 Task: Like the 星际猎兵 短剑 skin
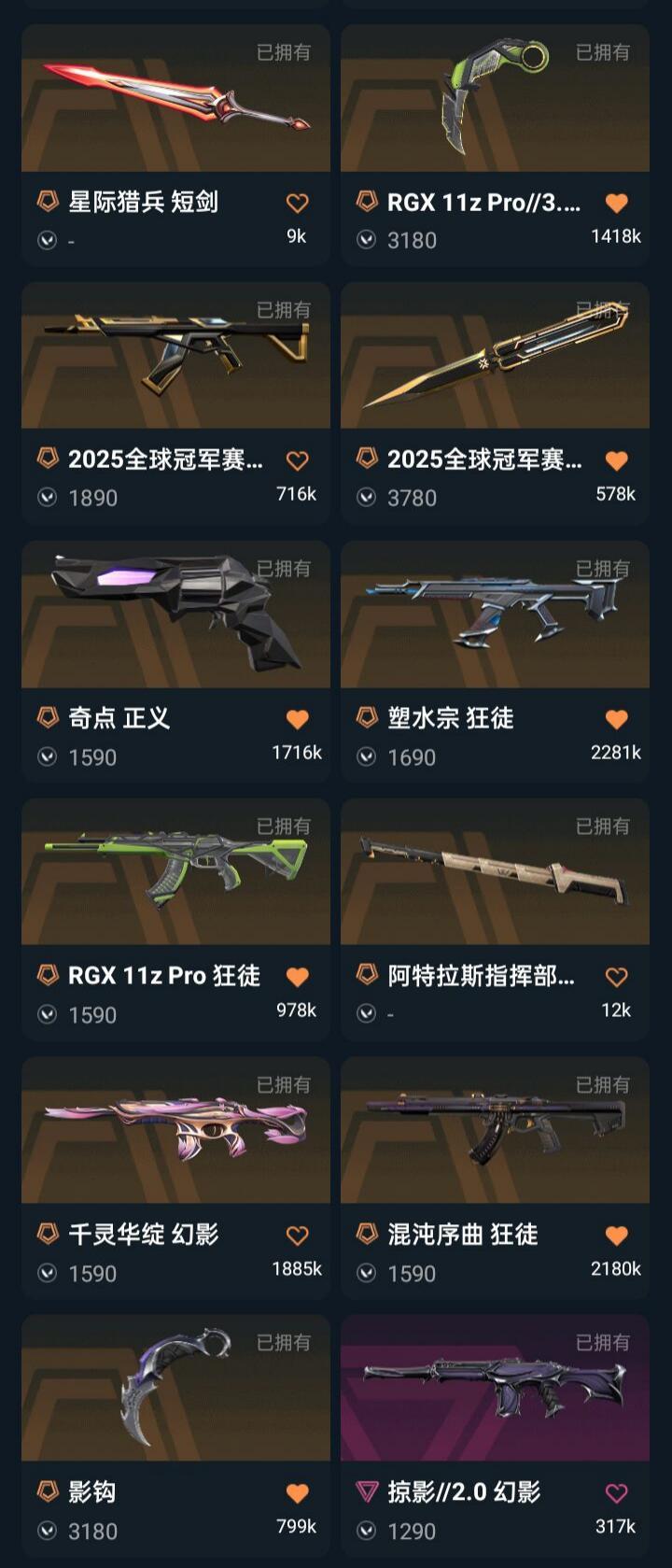[297, 203]
